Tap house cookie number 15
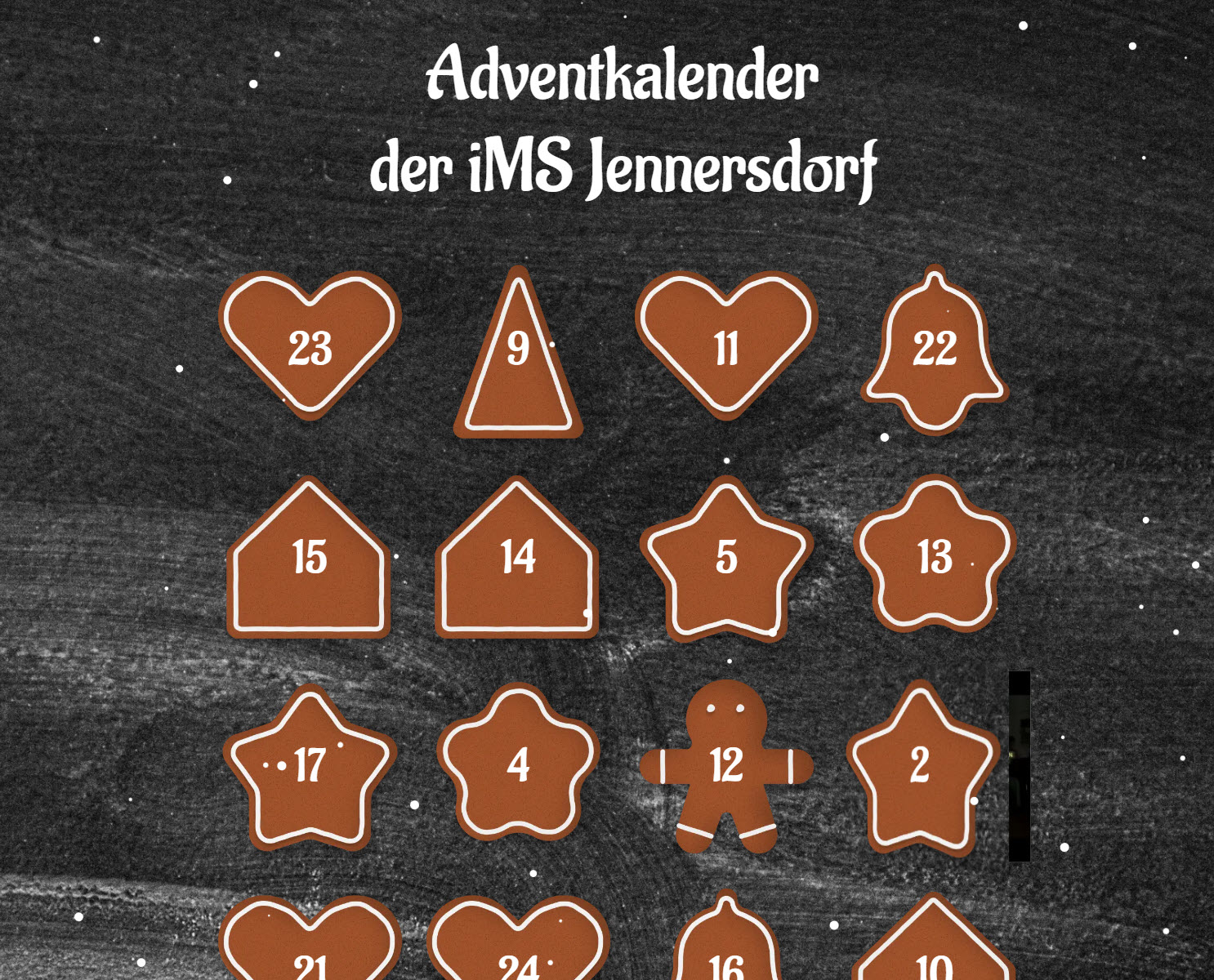The image size is (1214, 980). pyautogui.click(x=309, y=559)
